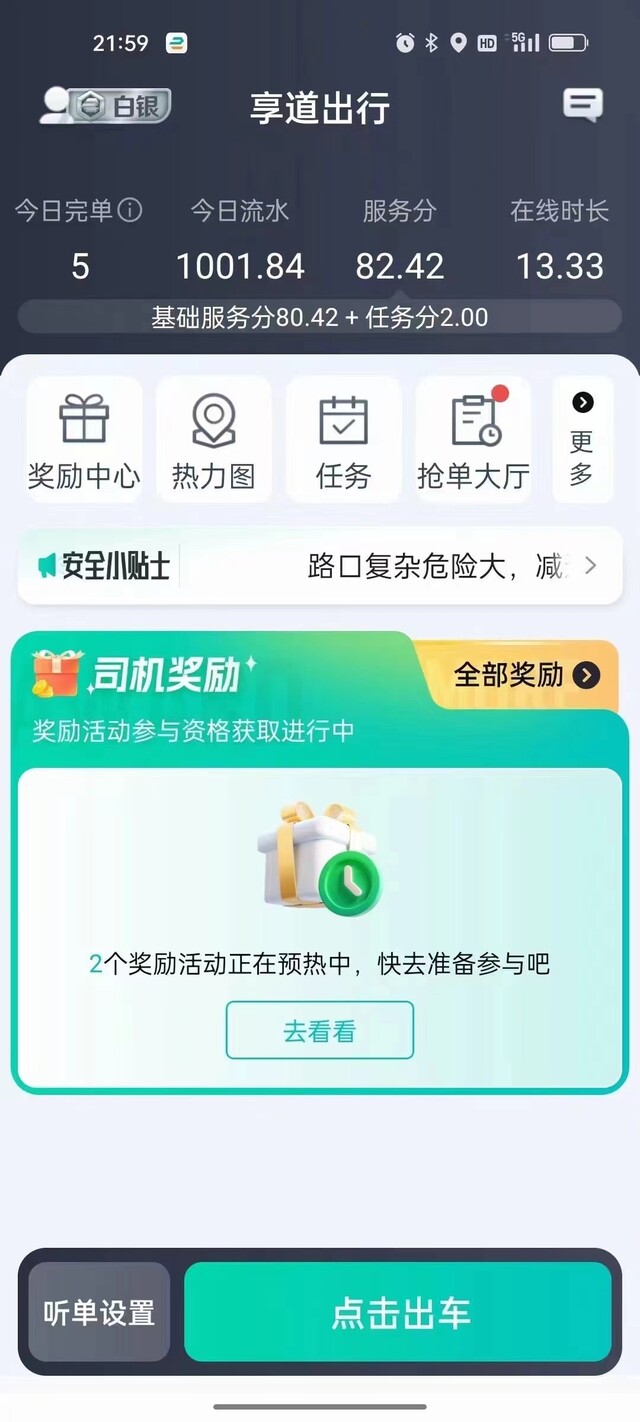The width and height of the screenshot is (640, 1422).
Task: Enter the 抢单大厅
Action: tap(474, 439)
